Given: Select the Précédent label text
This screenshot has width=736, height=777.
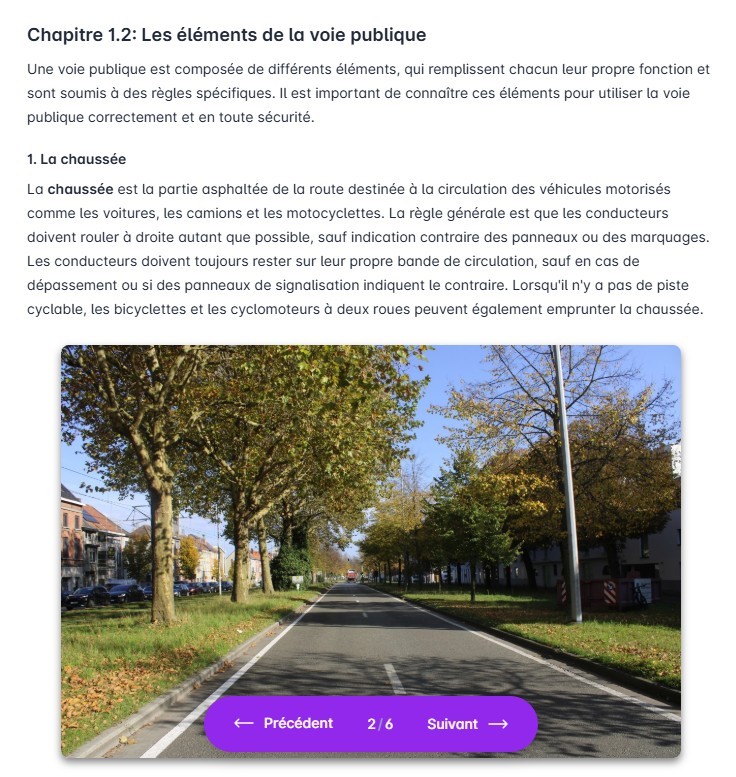Looking at the screenshot, I should coord(297,723).
